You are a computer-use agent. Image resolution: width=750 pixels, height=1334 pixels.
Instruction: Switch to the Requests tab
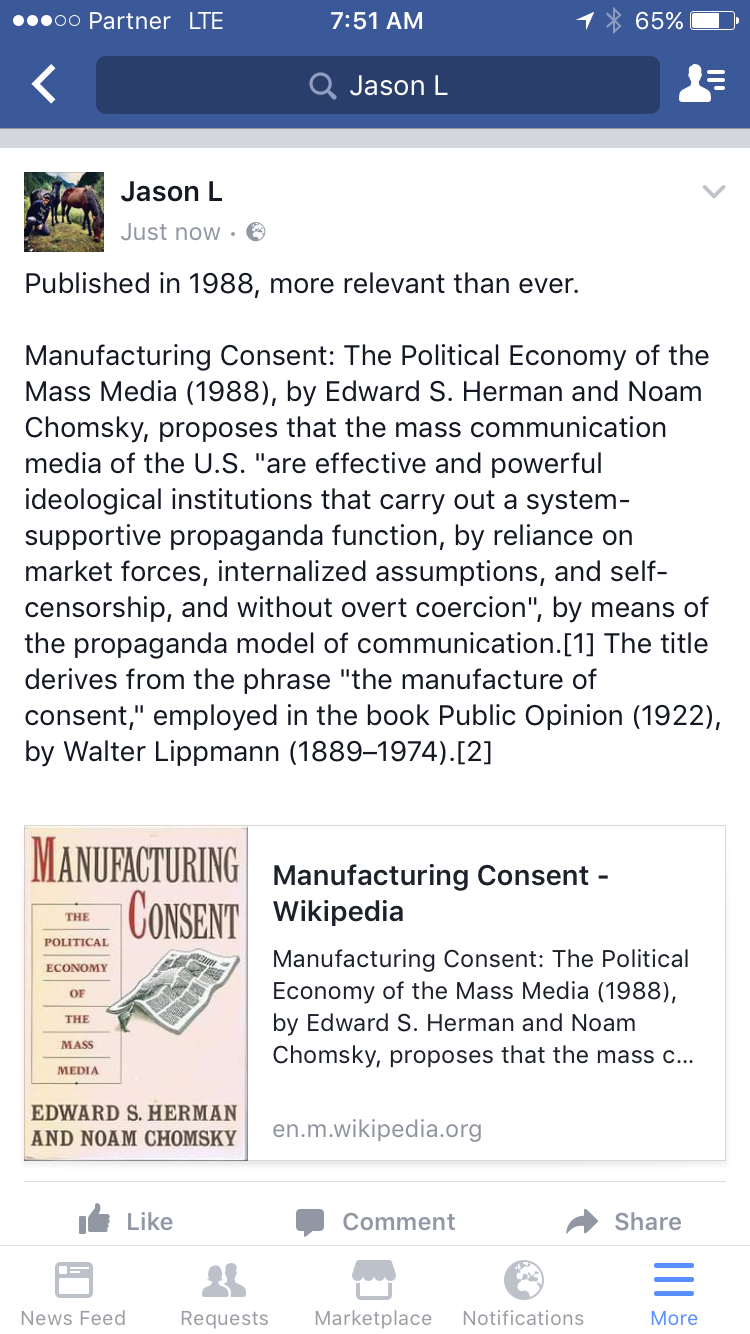coord(224,1294)
